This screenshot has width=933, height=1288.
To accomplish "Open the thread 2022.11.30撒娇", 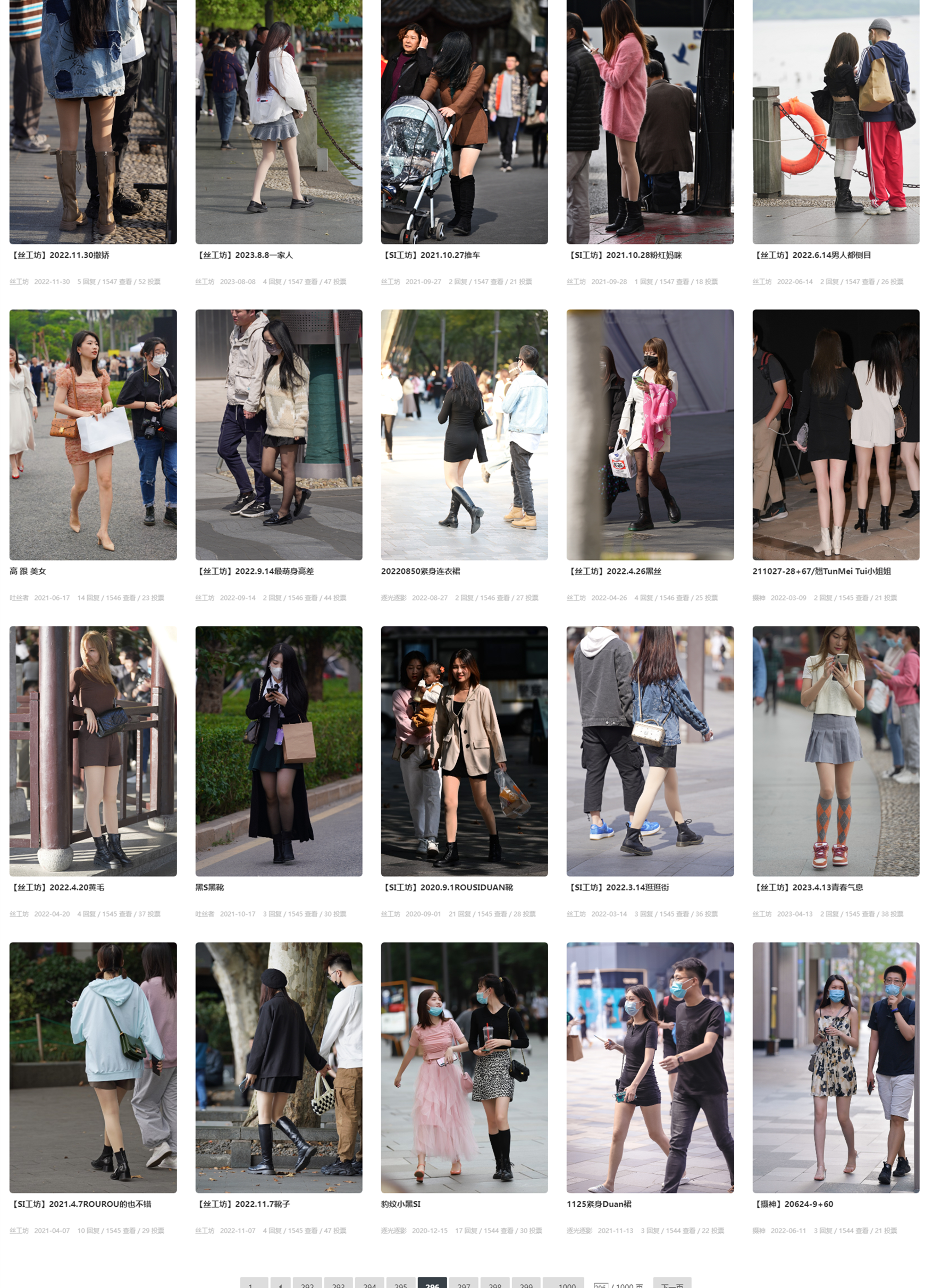I will (x=61, y=255).
